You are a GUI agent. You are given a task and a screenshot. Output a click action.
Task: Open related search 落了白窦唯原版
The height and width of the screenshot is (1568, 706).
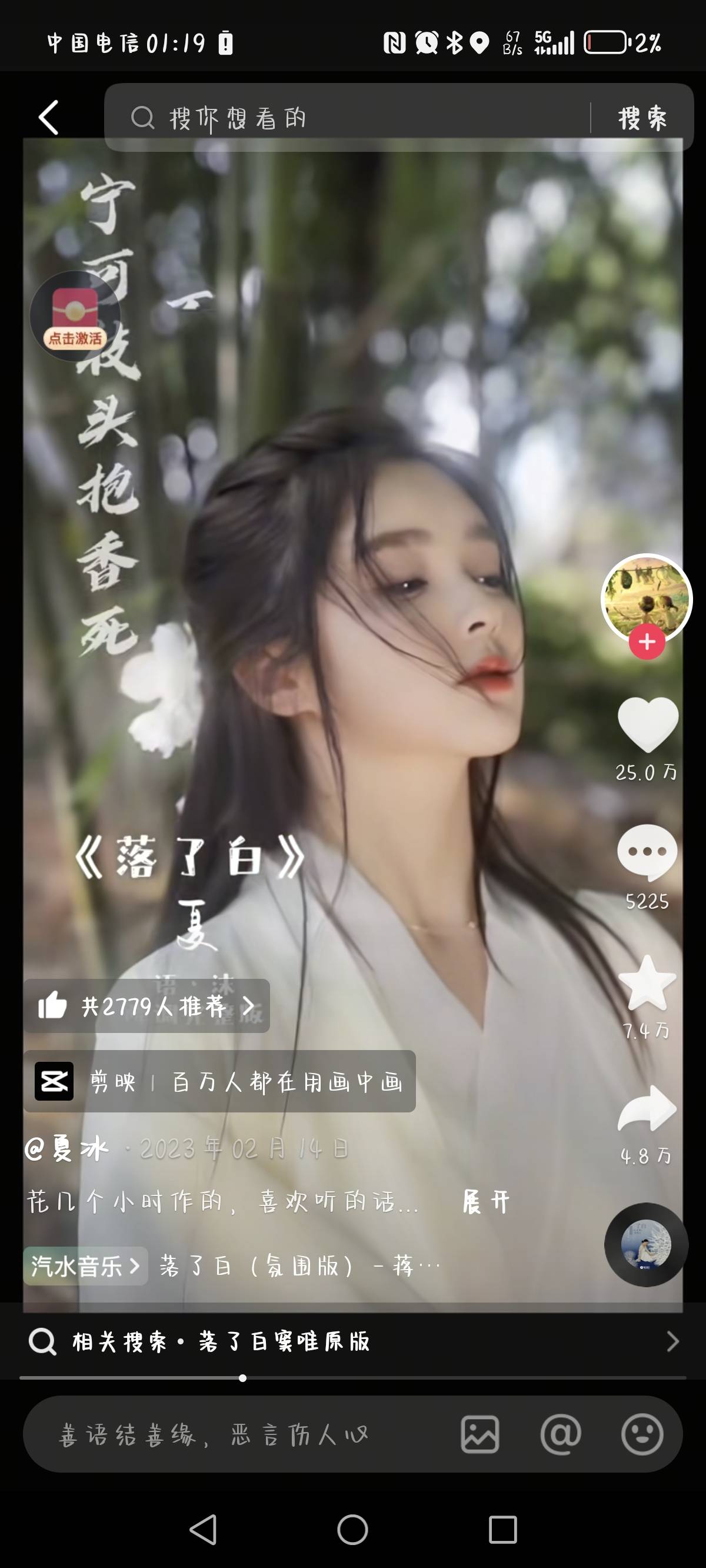coord(353,1341)
